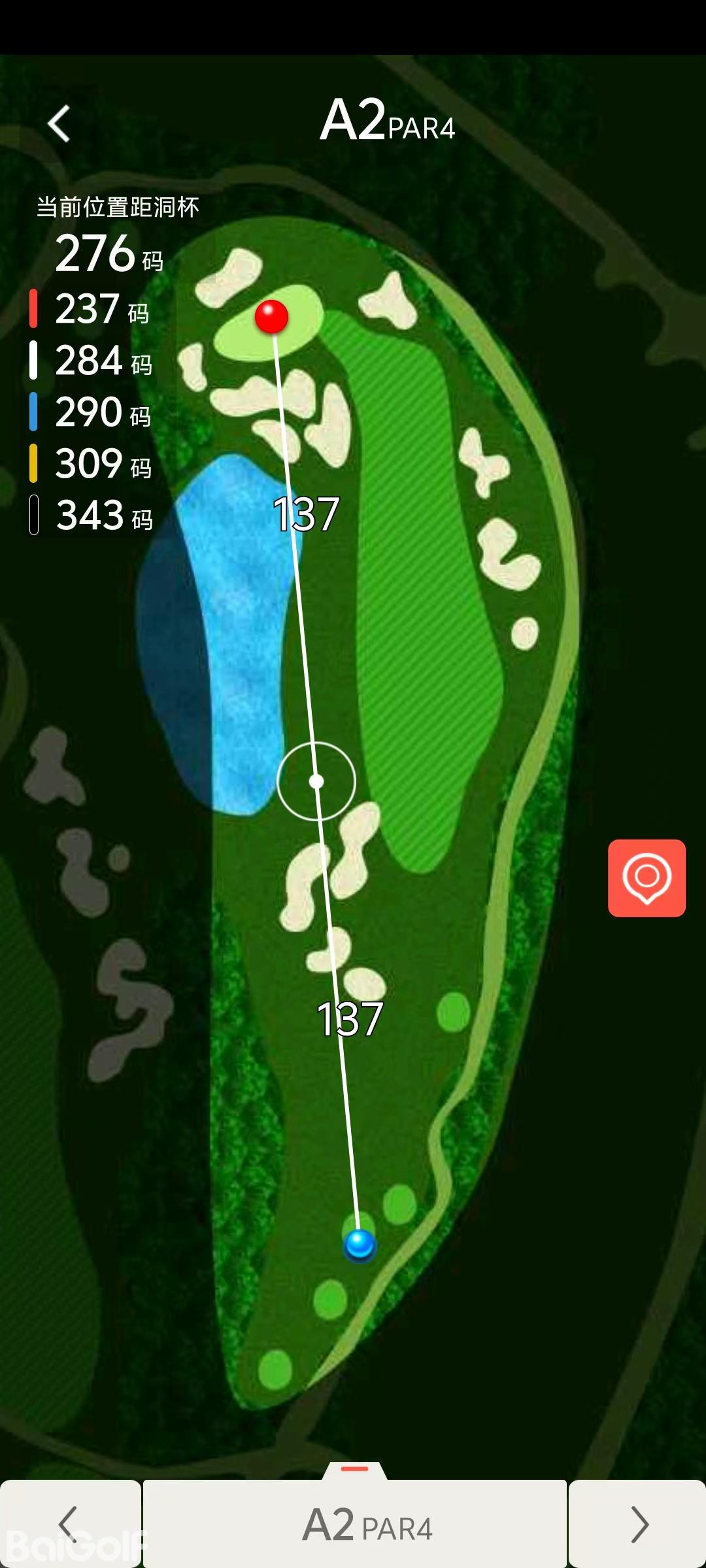This screenshot has height=1568, width=706.
Task: Expand the bottom panel's red handle
Action: pos(355,1469)
